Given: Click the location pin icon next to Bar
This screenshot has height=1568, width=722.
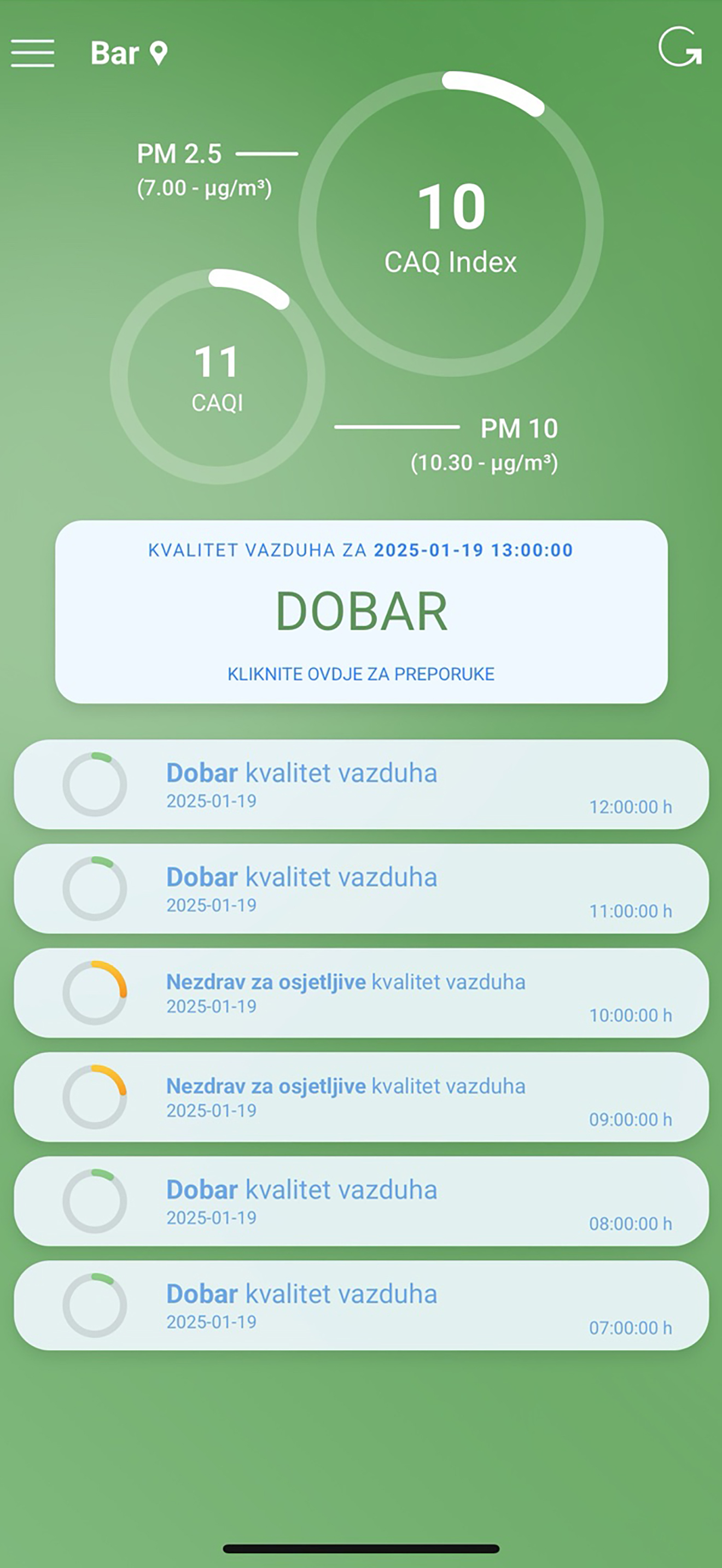Looking at the screenshot, I should (x=159, y=54).
